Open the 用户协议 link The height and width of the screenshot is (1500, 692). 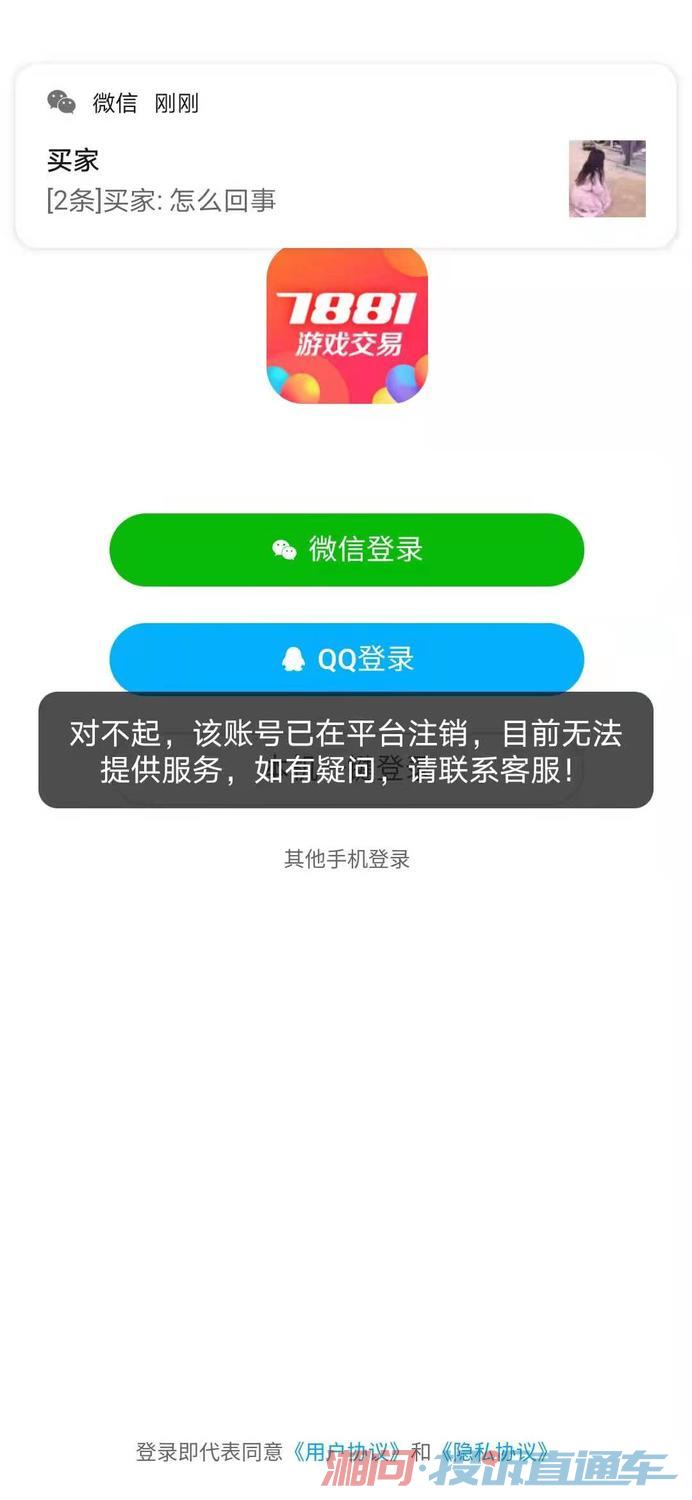350,1452
